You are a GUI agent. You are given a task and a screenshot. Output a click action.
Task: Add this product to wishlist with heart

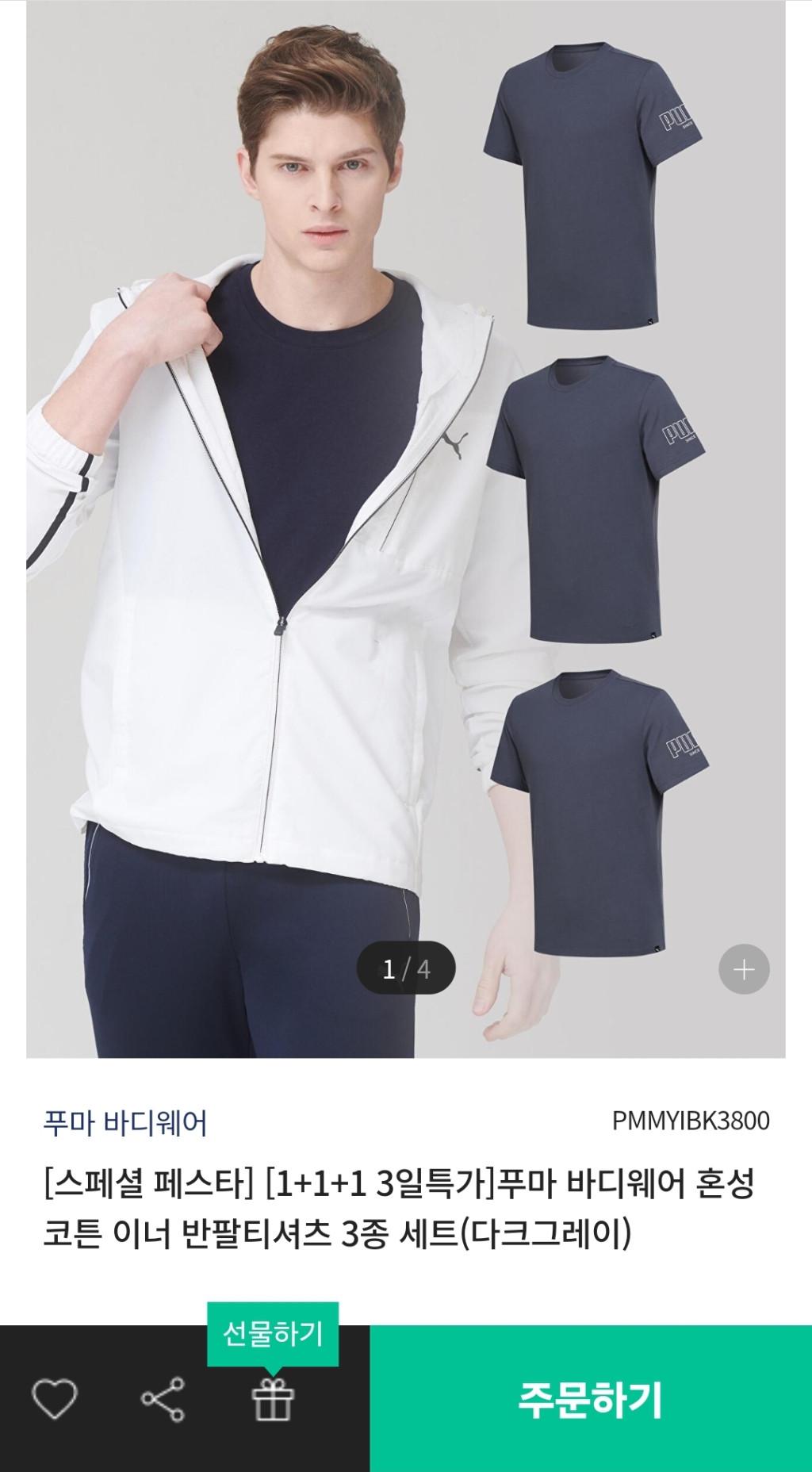pyautogui.click(x=54, y=1399)
